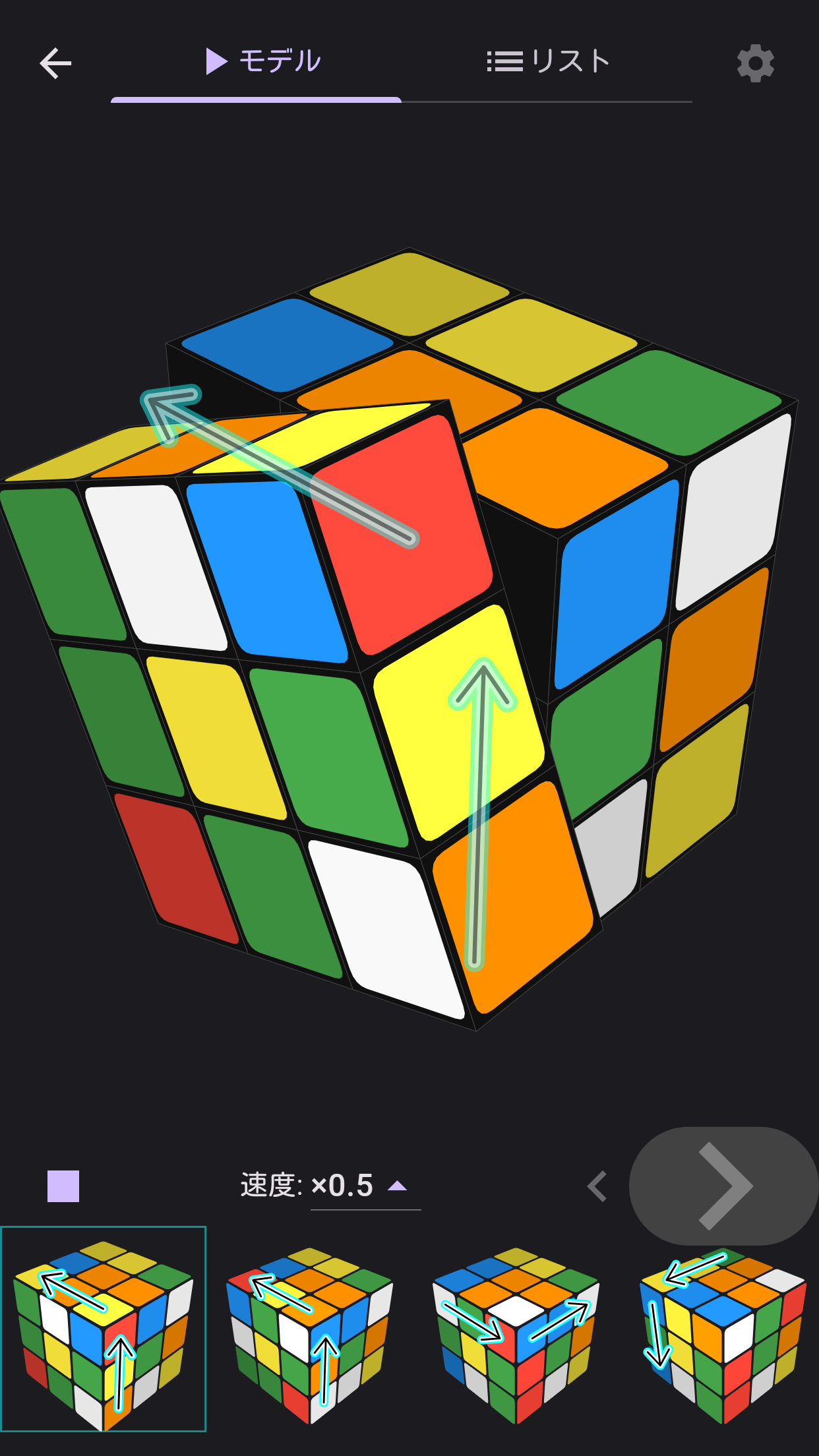Switch to the モデル tab
819x1456 pixels.
point(264,62)
